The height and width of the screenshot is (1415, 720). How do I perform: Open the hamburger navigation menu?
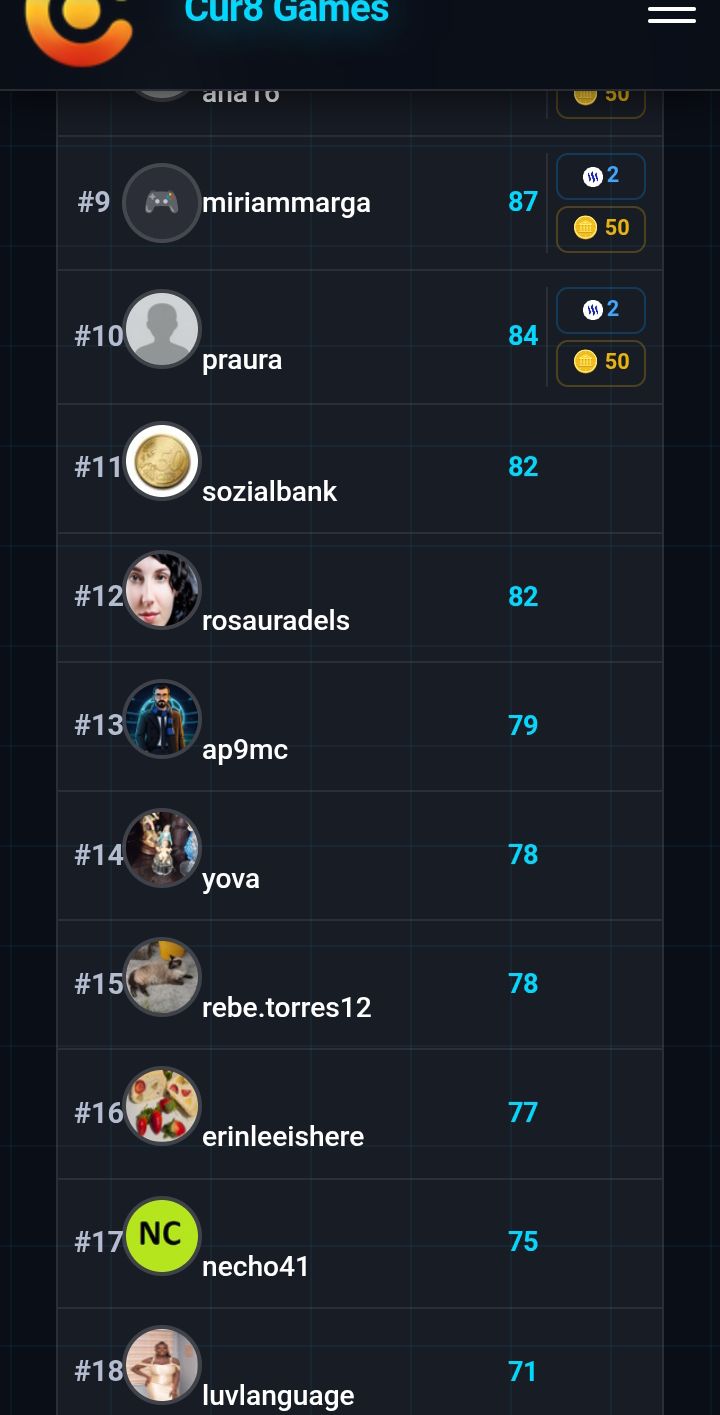pos(671,15)
